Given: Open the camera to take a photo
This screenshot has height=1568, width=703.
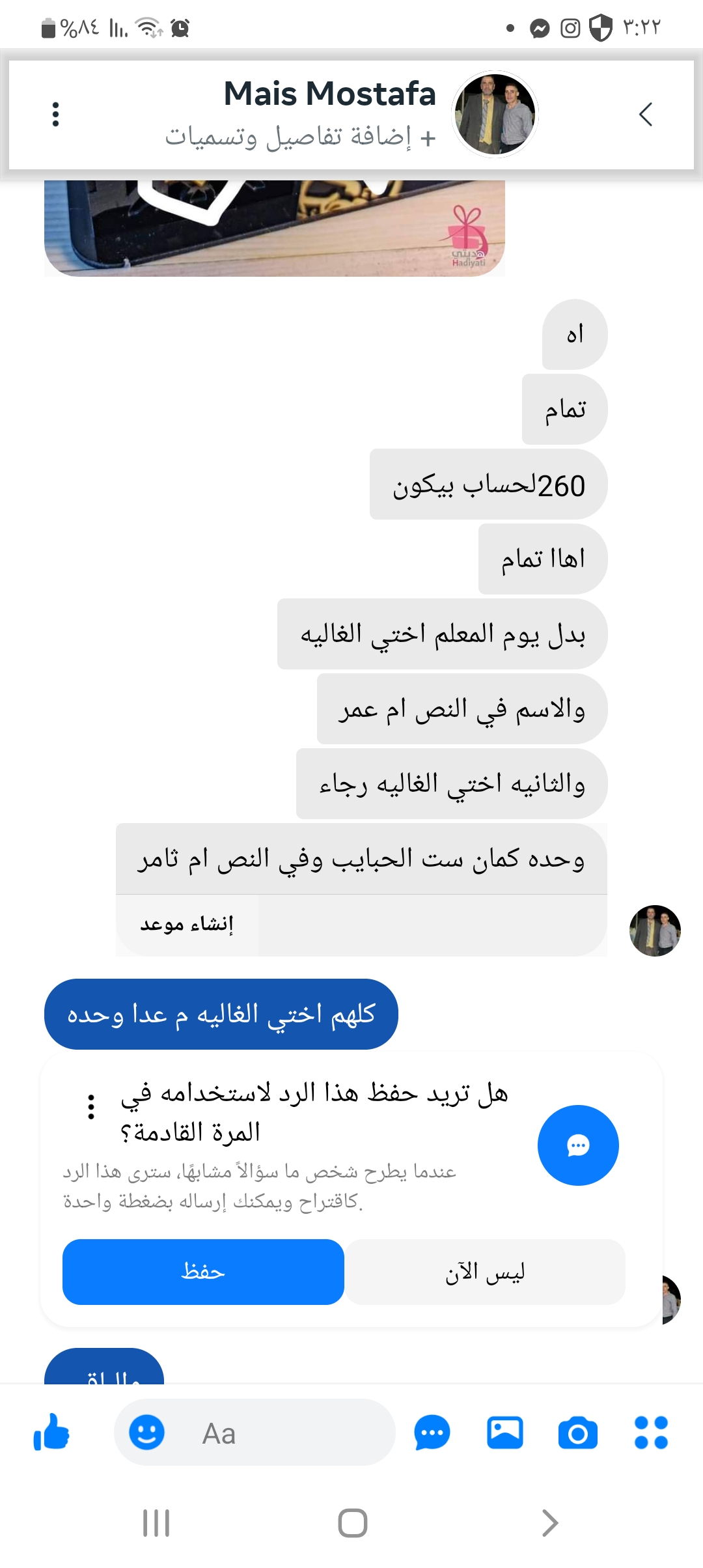Looking at the screenshot, I should click(x=578, y=1433).
